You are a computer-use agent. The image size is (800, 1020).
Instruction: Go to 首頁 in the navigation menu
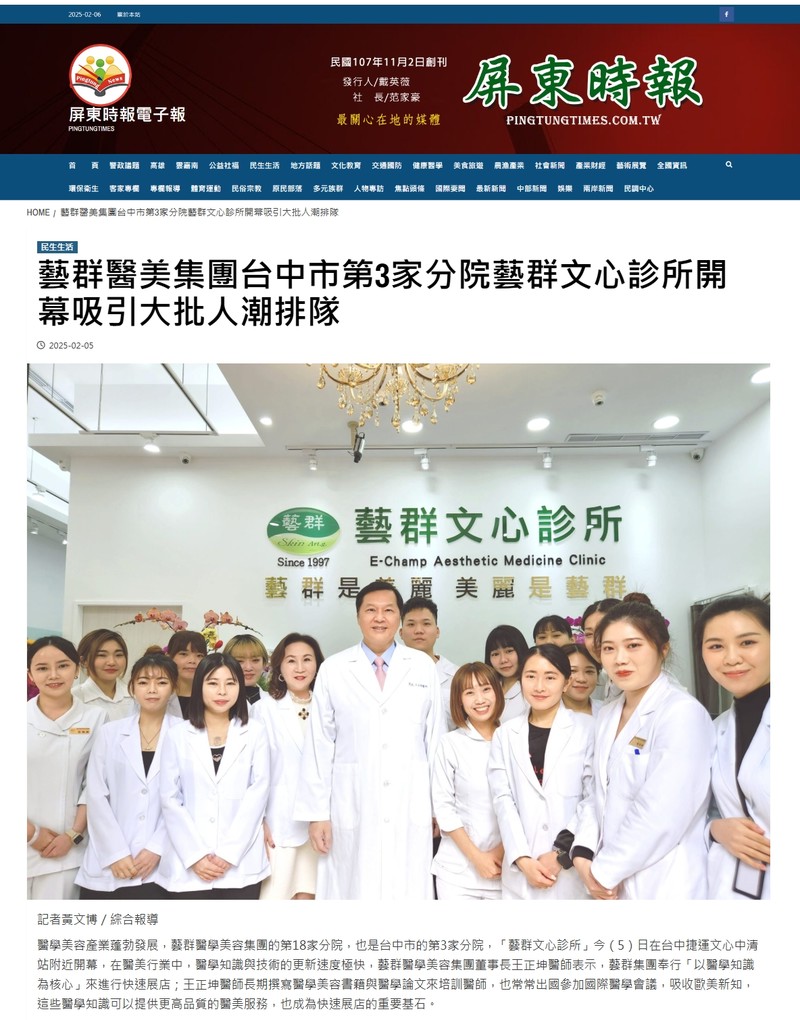[x=83, y=165]
